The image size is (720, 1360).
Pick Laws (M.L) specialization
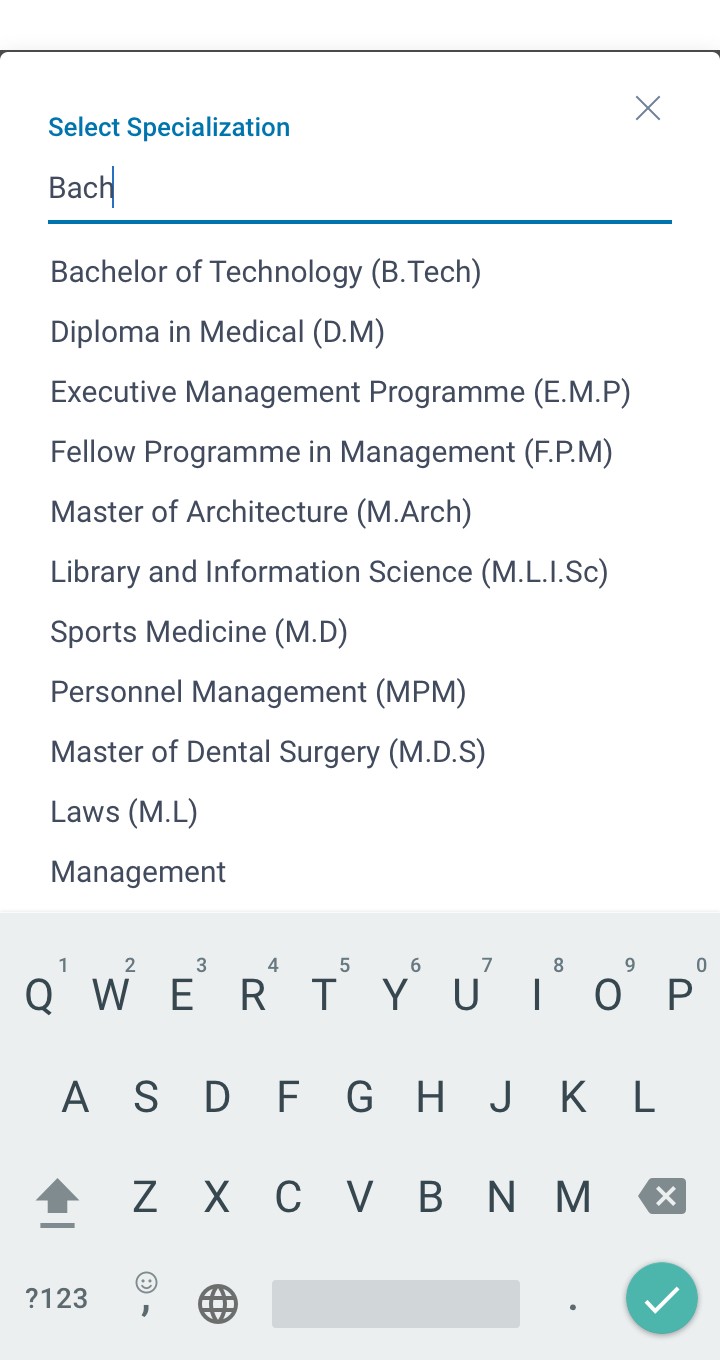[124, 812]
